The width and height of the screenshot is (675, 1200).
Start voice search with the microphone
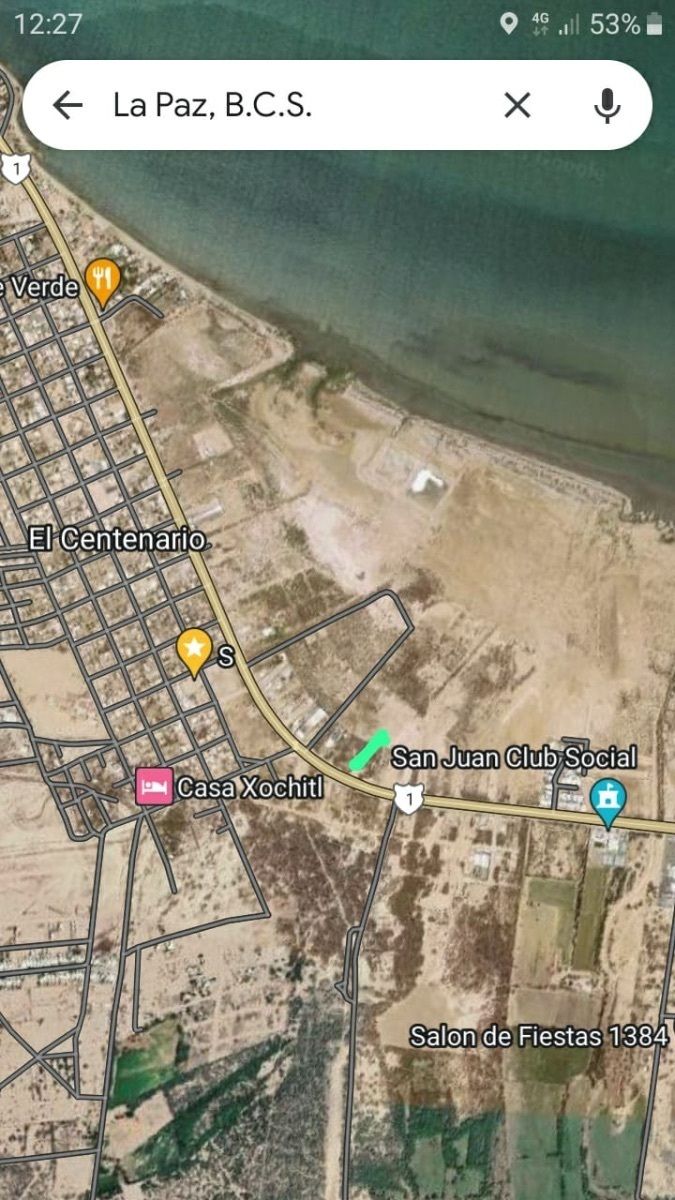[x=607, y=105]
